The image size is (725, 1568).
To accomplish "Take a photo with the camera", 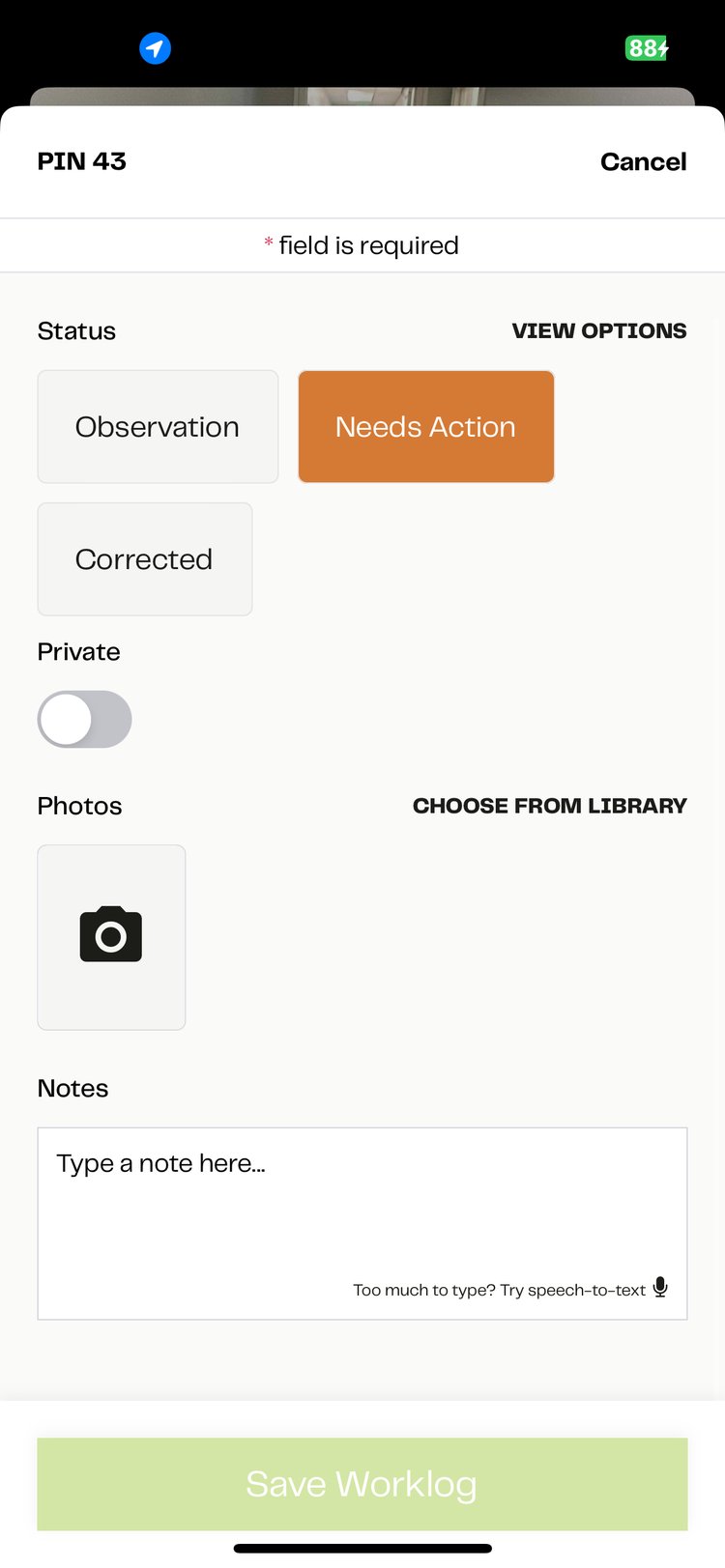I will (111, 937).
